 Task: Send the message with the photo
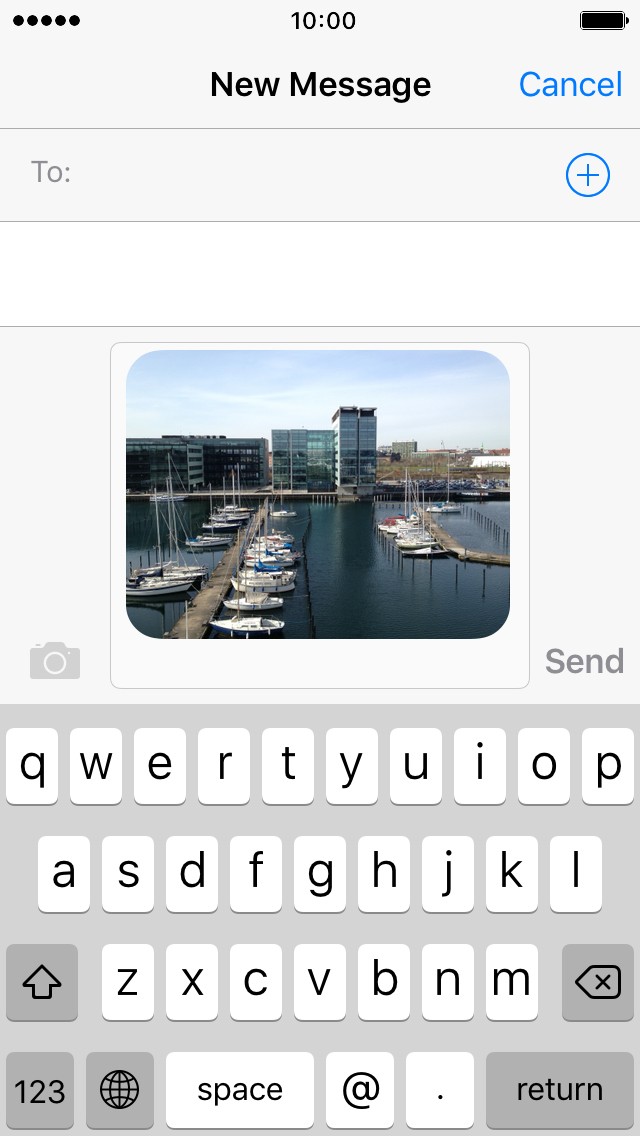pyautogui.click(x=584, y=661)
